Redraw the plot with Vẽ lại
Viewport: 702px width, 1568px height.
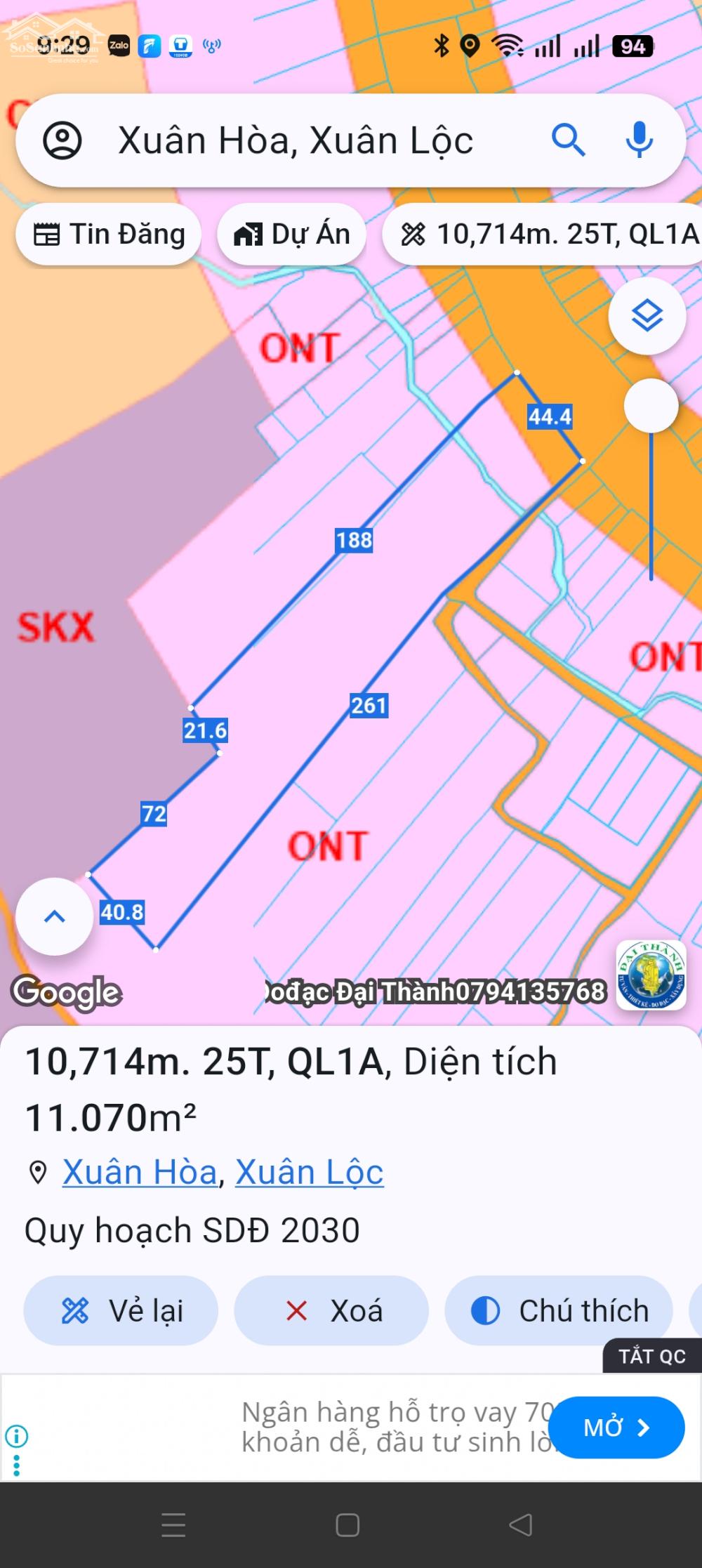pos(121,1310)
